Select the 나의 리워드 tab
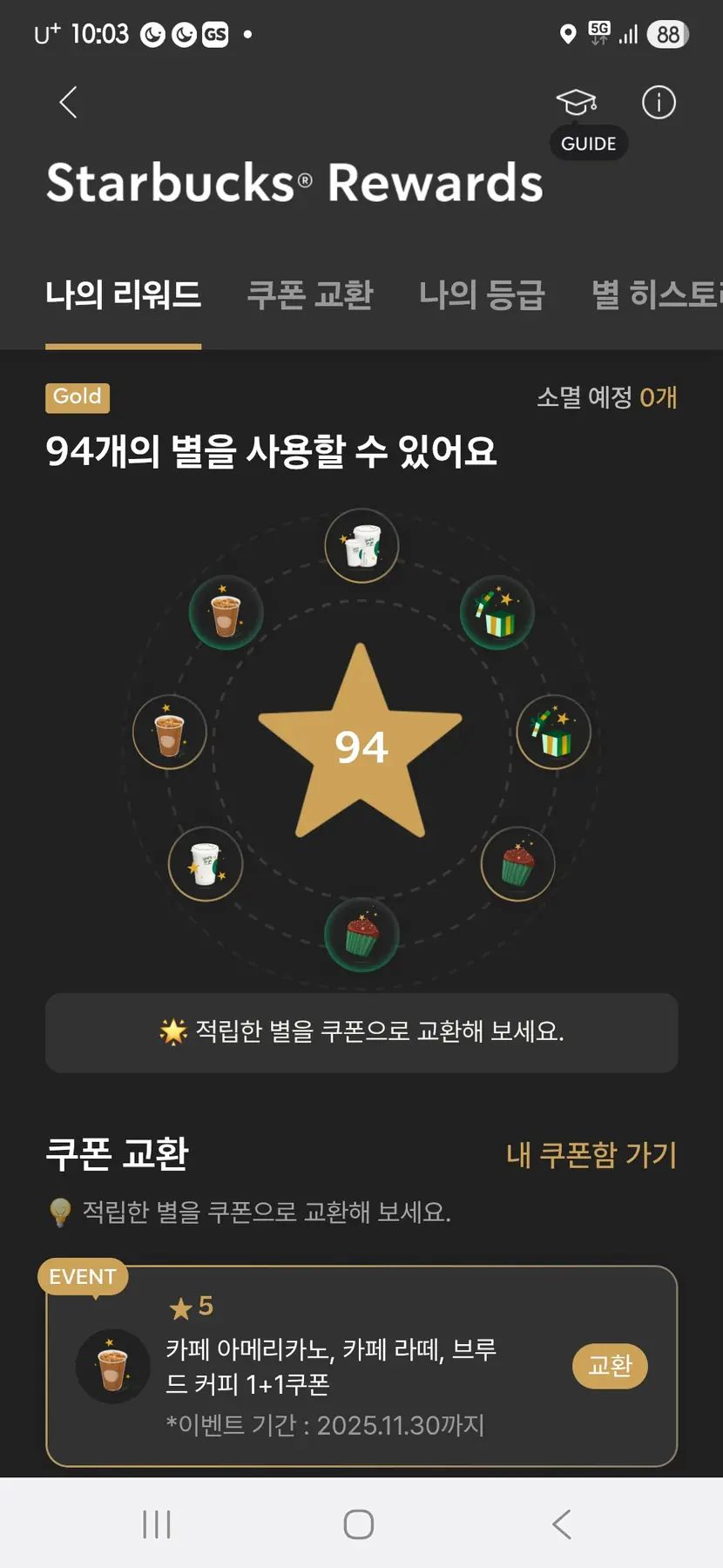Screen dimensions: 723x1568 pyautogui.click(x=123, y=295)
